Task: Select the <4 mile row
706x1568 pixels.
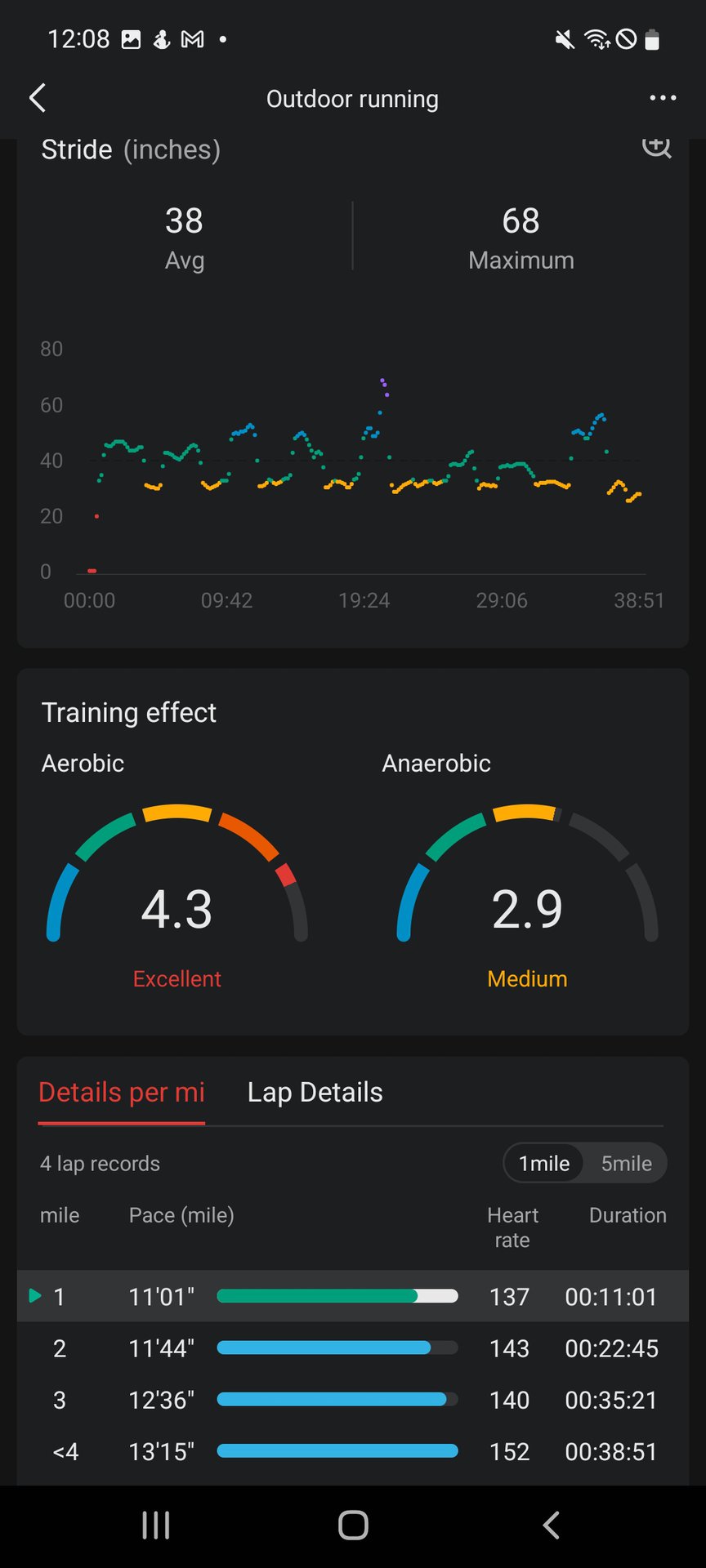Action: [x=353, y=1451]
